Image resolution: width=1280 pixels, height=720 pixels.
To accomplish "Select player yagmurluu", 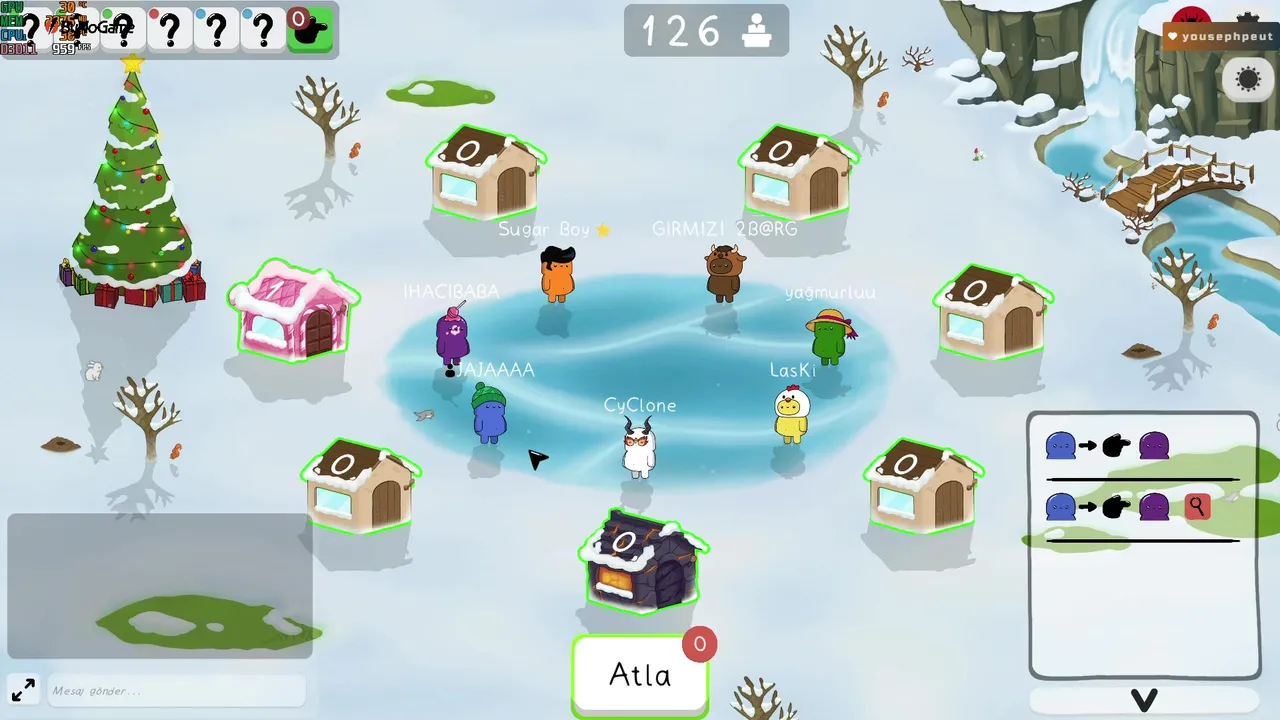I will [829, 337].
